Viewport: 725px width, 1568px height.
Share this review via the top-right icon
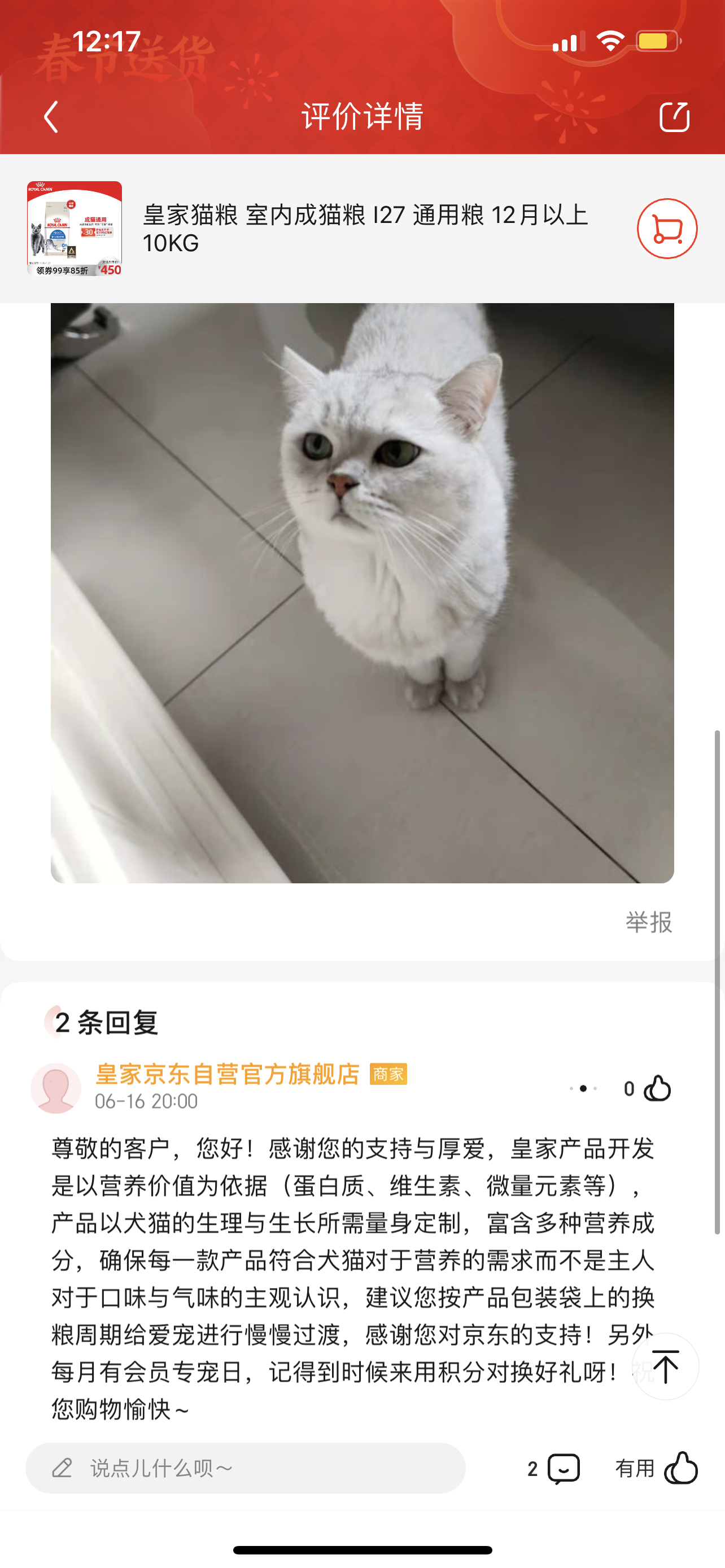click(x=675, y=116)
